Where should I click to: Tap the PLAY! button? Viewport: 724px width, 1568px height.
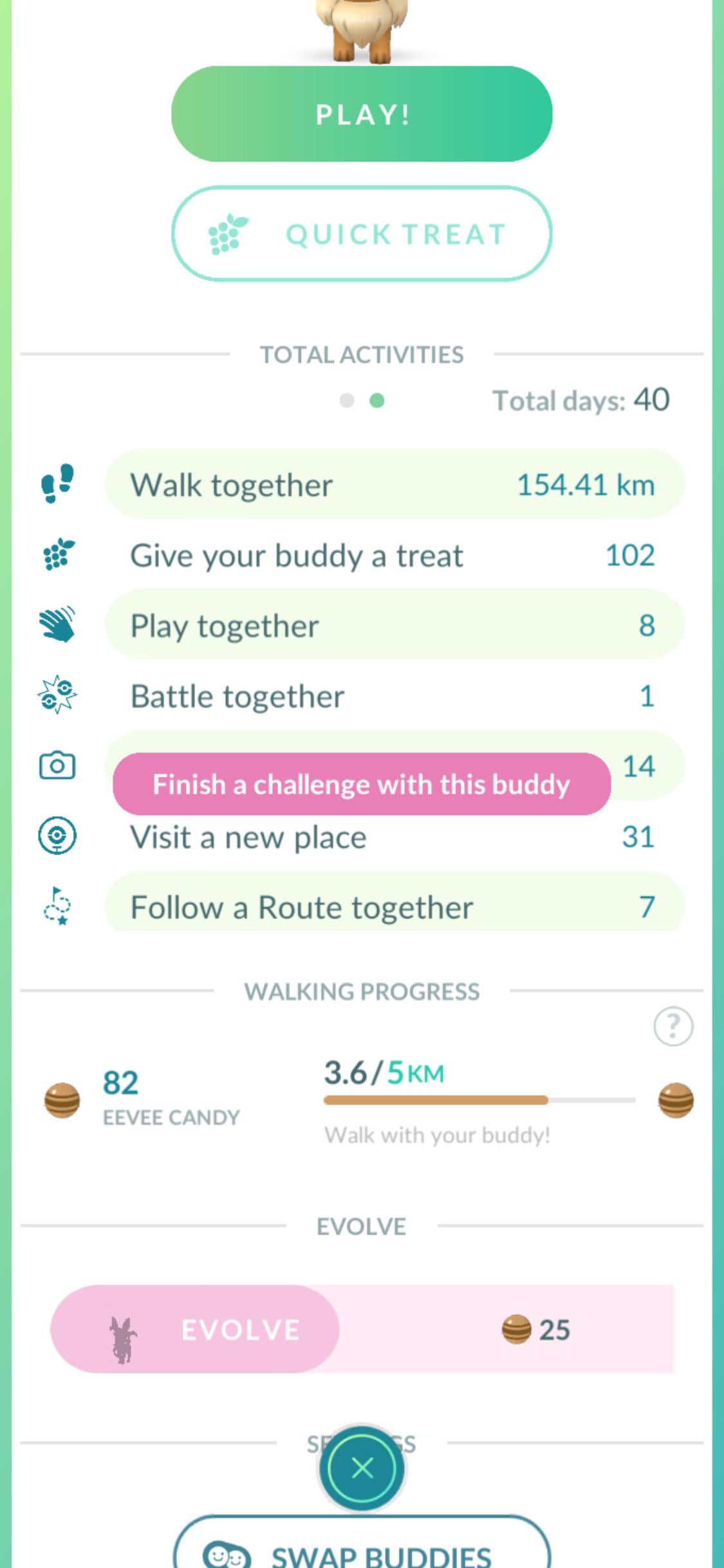[362, 114]
